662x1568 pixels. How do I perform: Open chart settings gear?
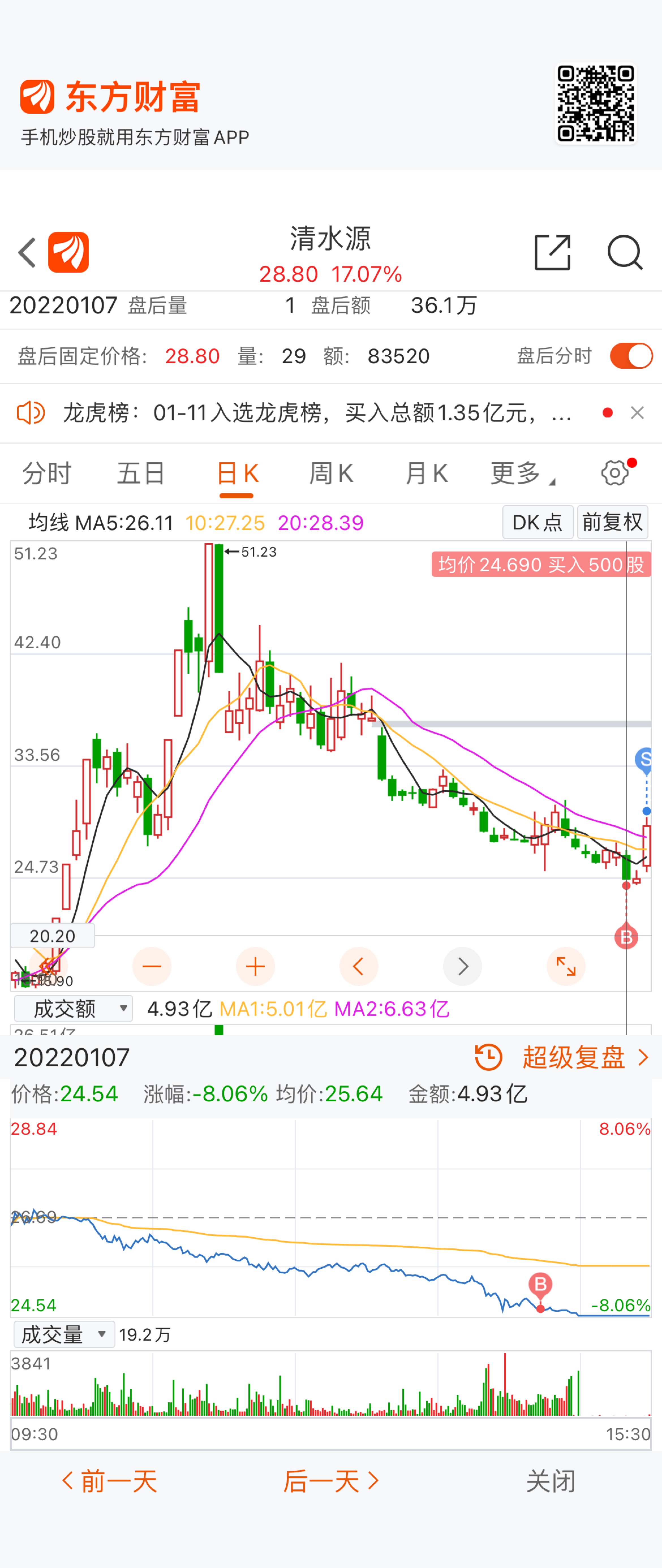point(615,473)
